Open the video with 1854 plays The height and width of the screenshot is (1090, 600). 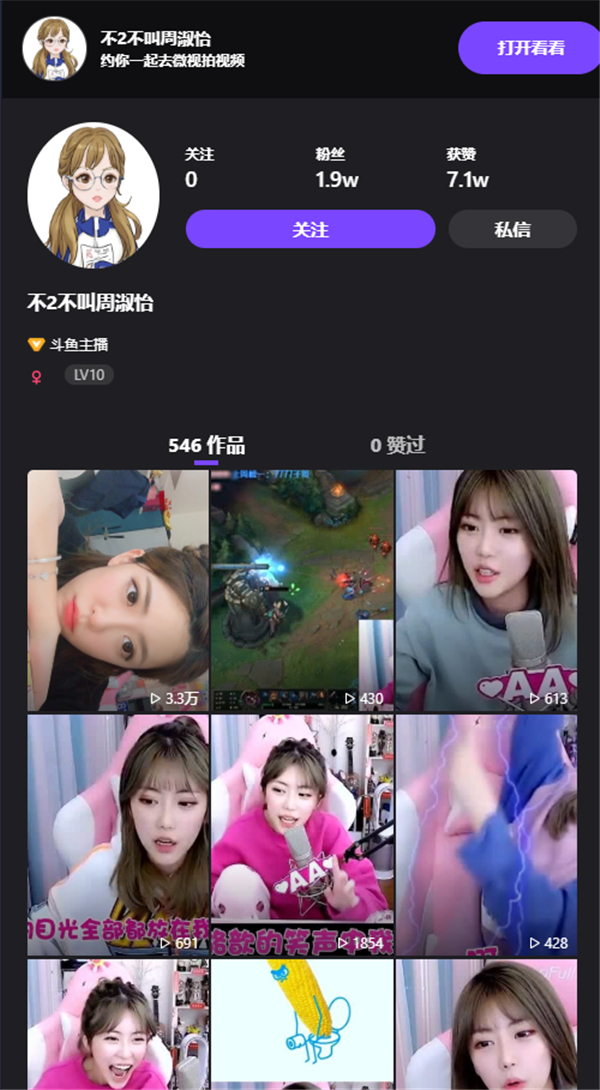pyautogui.click(x=302, y=835)
